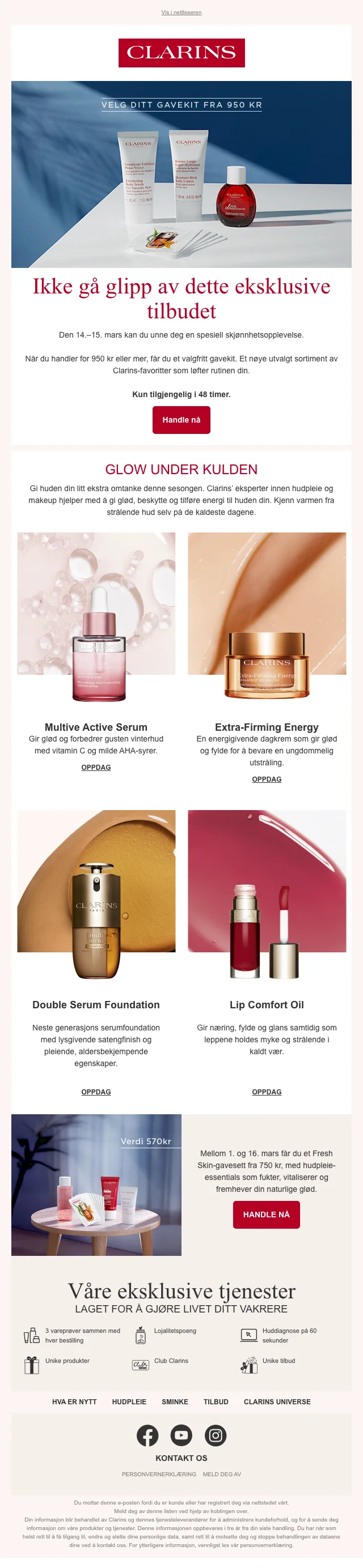The width and height of the screenshot is (363, 1568).
Task: Tap the red 'Handle nå' button
Action: click(x=181, y=419)
